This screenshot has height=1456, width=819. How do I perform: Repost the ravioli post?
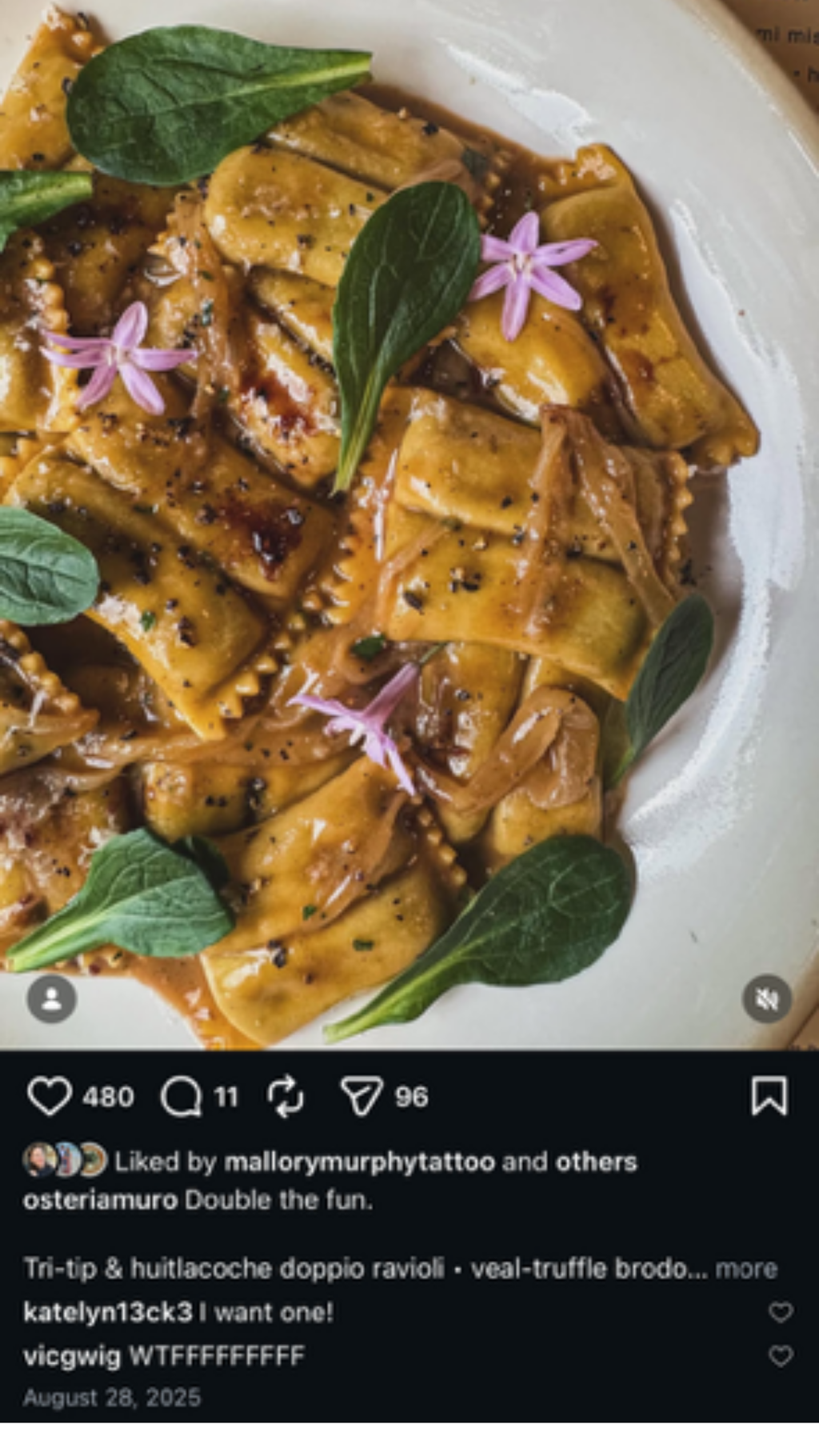286,1096
